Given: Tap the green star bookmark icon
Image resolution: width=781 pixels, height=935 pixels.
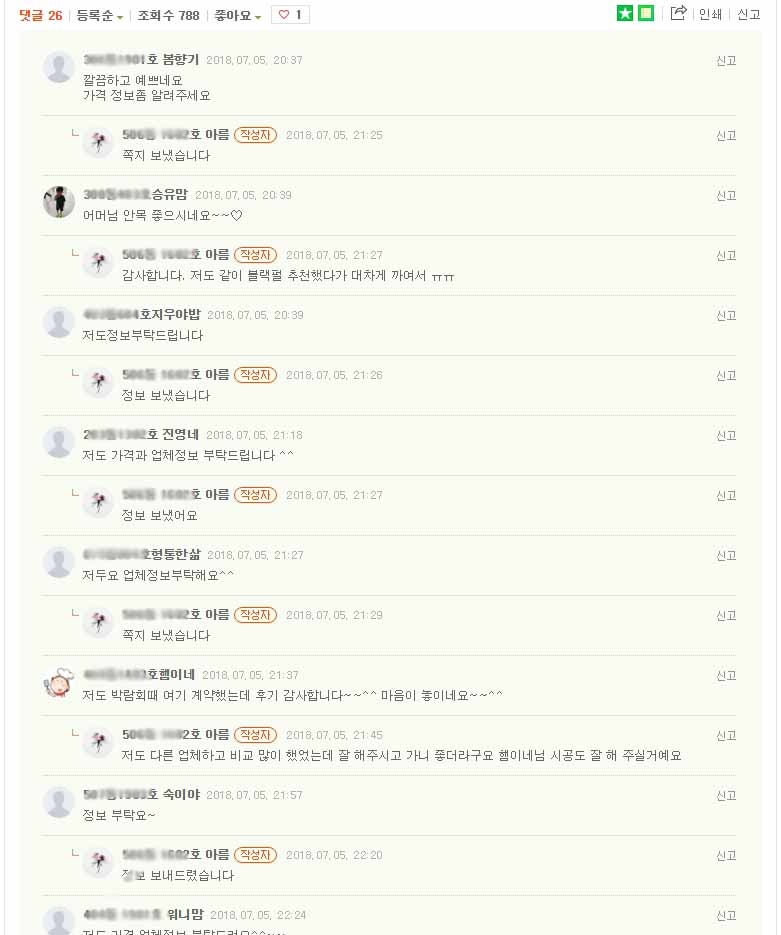Looking at the screenshot, I should (x=625, y=13).
